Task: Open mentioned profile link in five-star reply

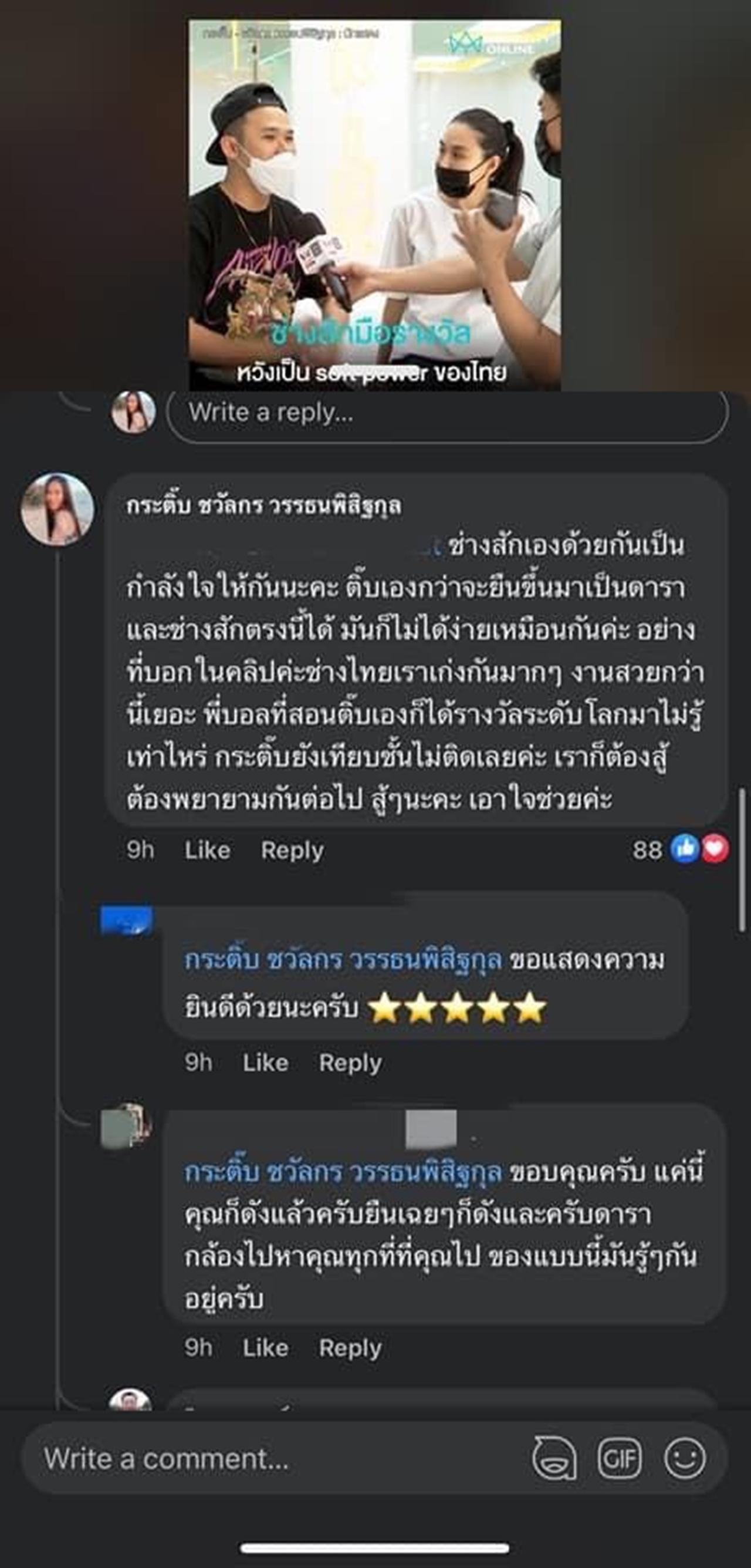Action: (343, 961)
